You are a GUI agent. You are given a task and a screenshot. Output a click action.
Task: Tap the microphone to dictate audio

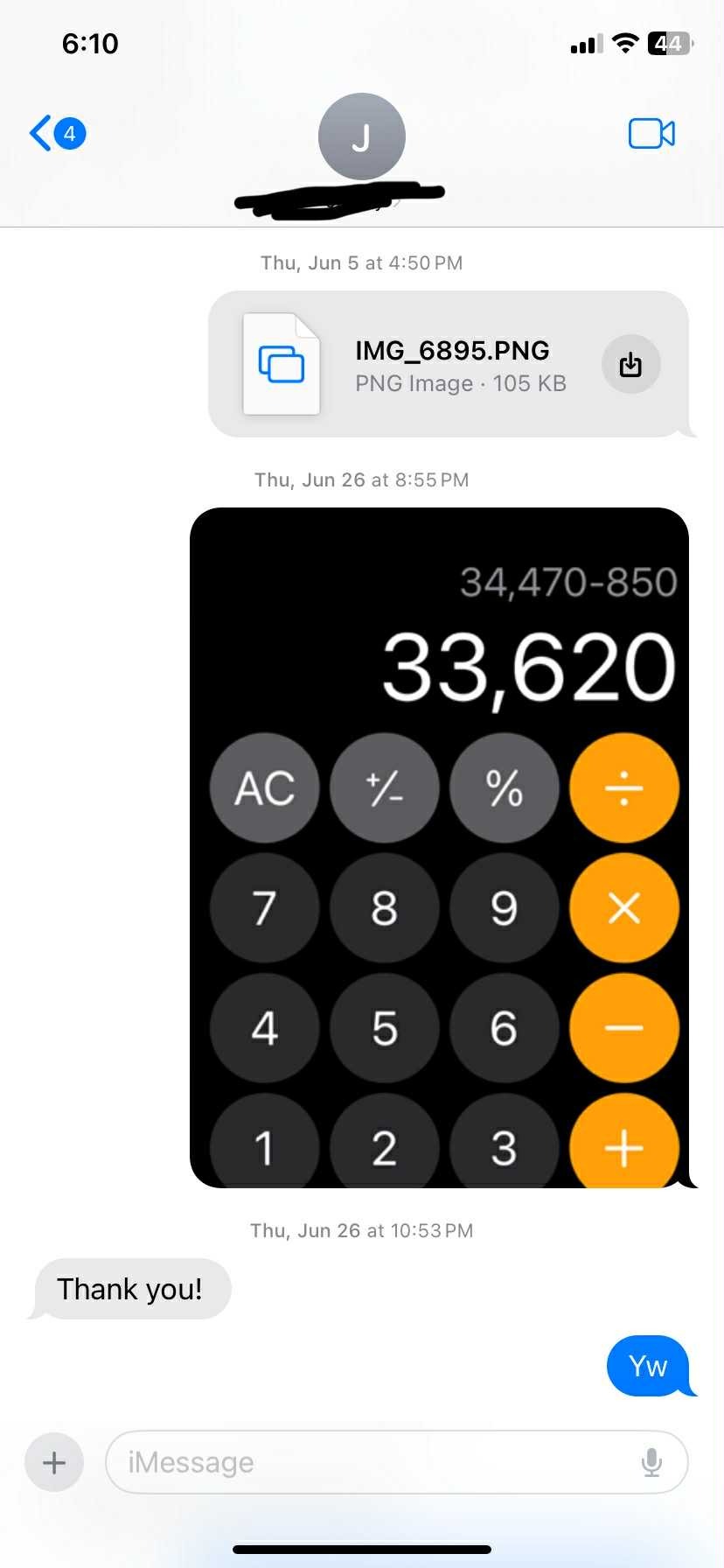tap(651, 1462)
